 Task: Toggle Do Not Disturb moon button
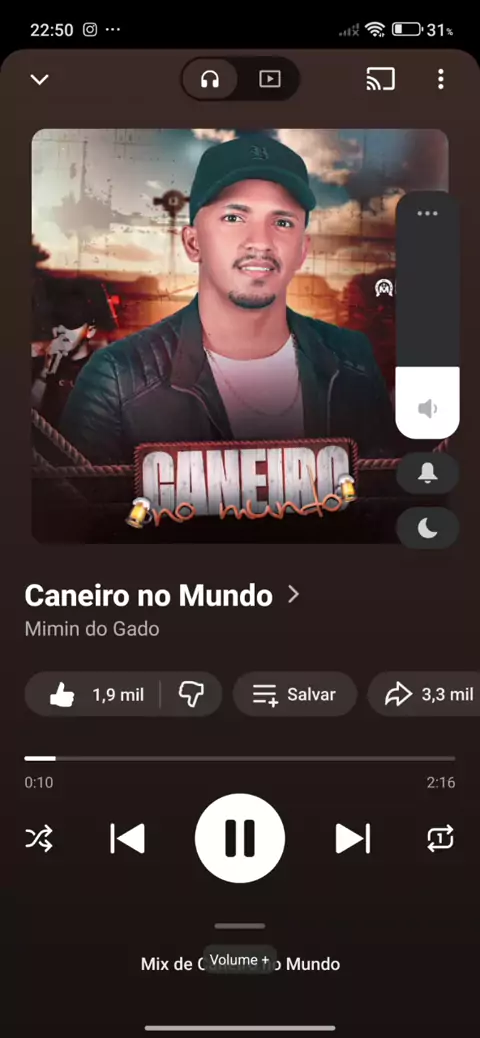coord(428,528)
